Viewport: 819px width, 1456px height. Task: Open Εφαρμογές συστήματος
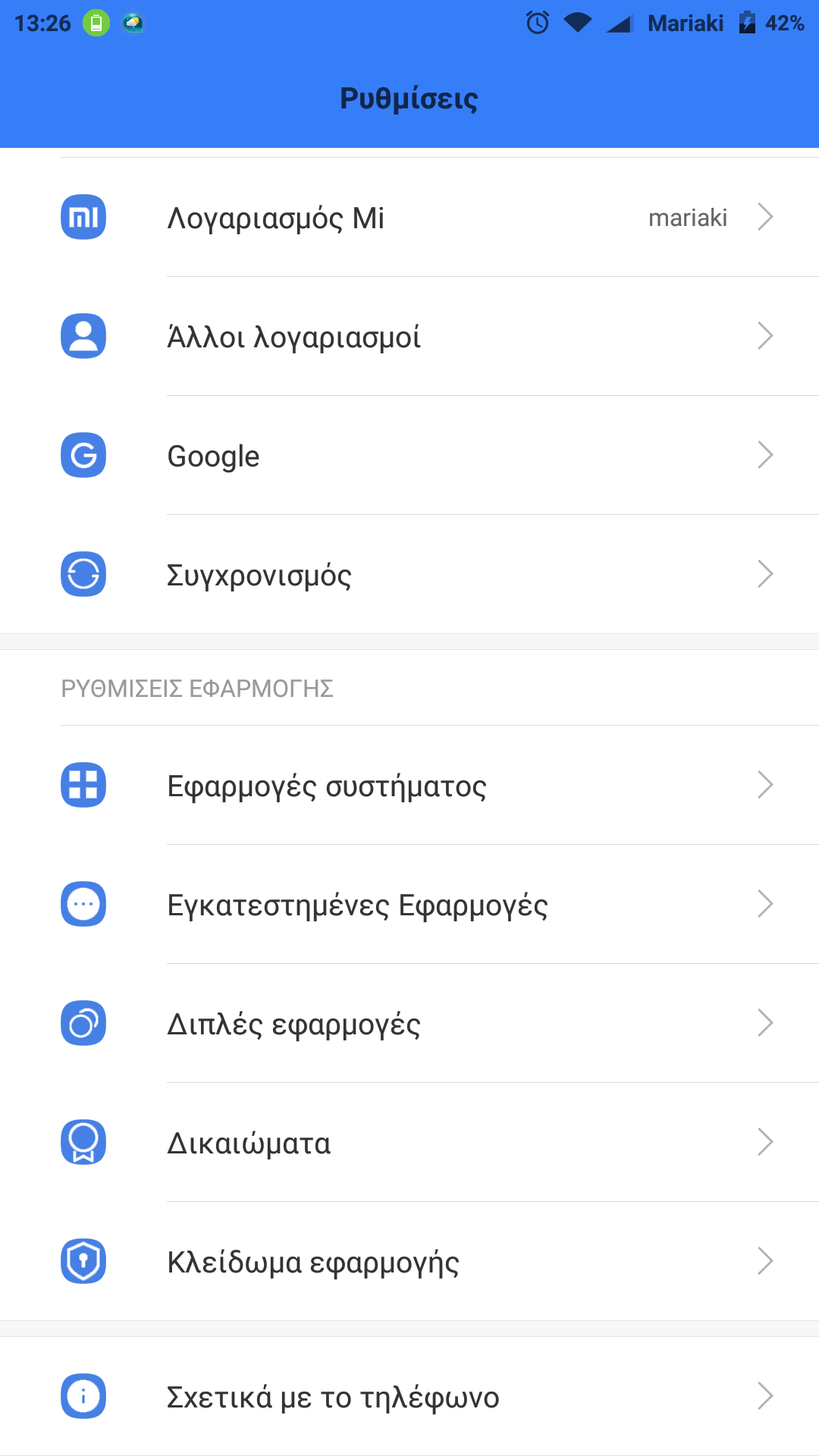[409, 786]
